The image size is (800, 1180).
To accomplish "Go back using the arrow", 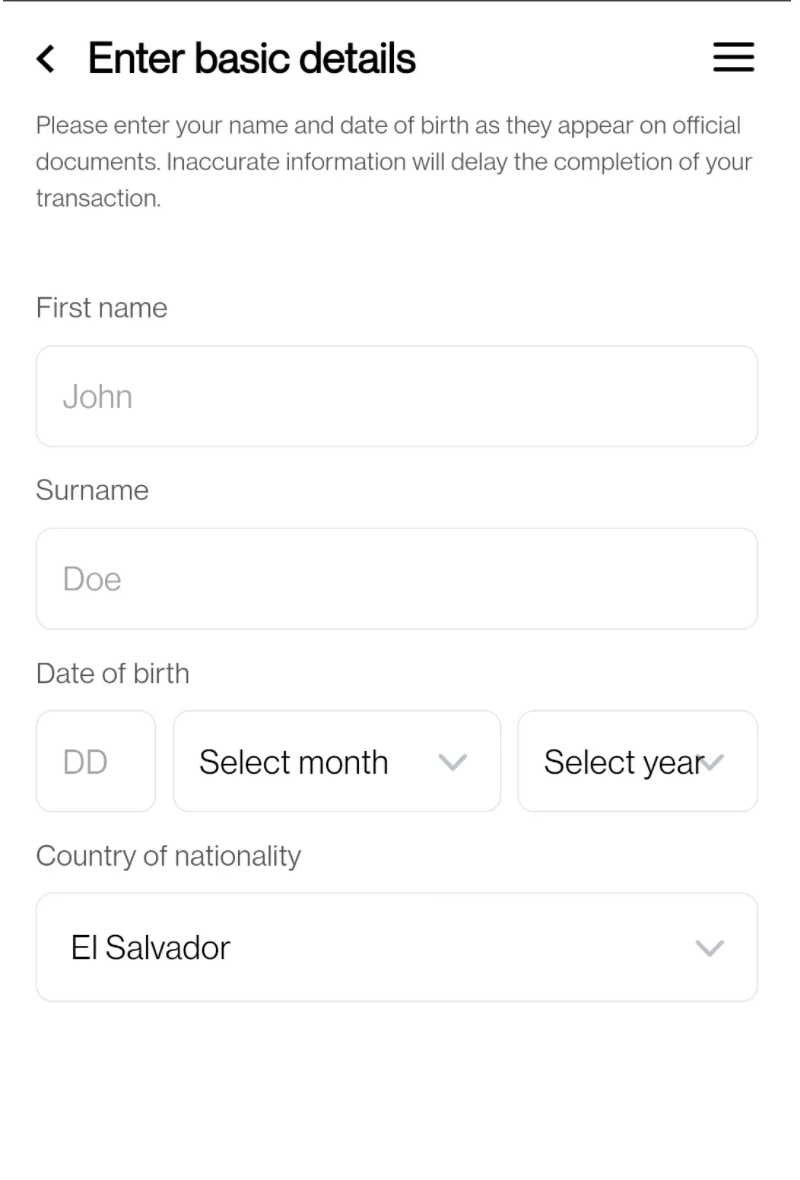I will [46, 59].
